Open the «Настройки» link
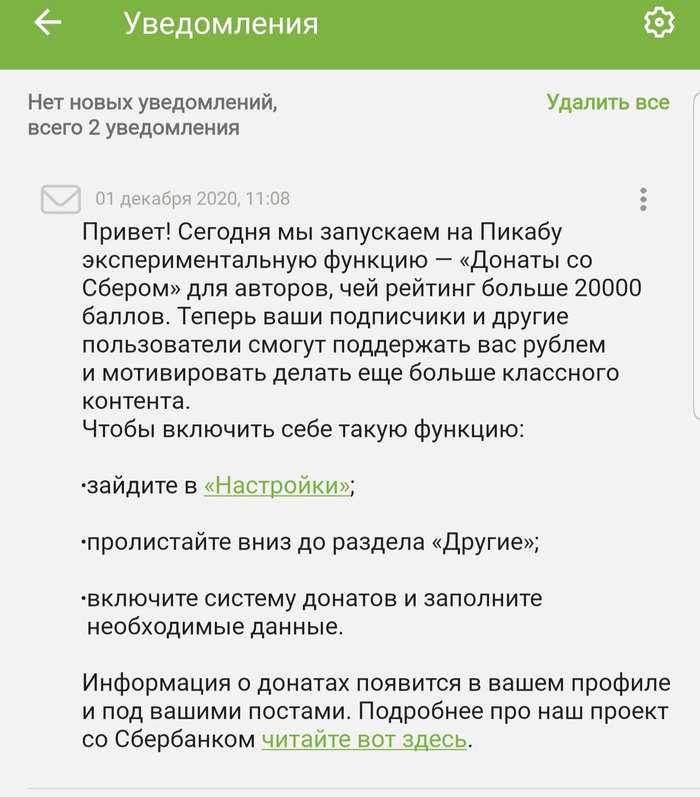700x797 pixels. coord(277,486)
